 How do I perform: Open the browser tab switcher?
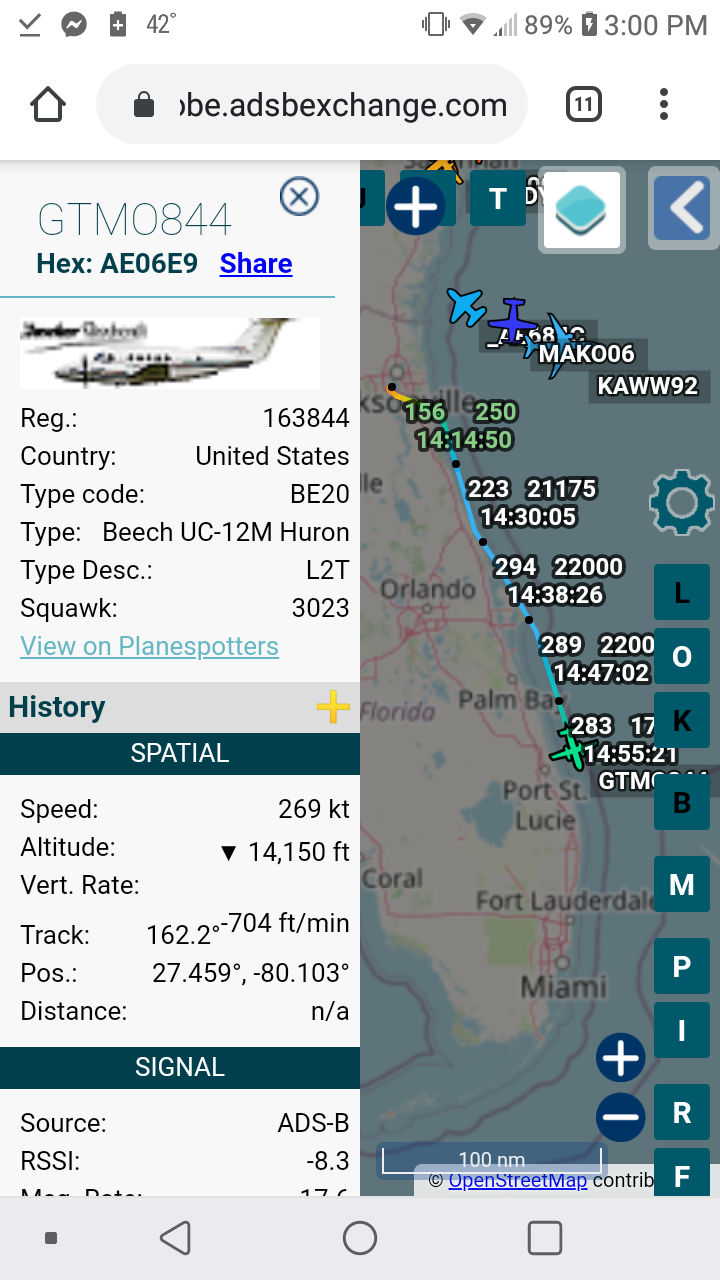click(583, 104)
